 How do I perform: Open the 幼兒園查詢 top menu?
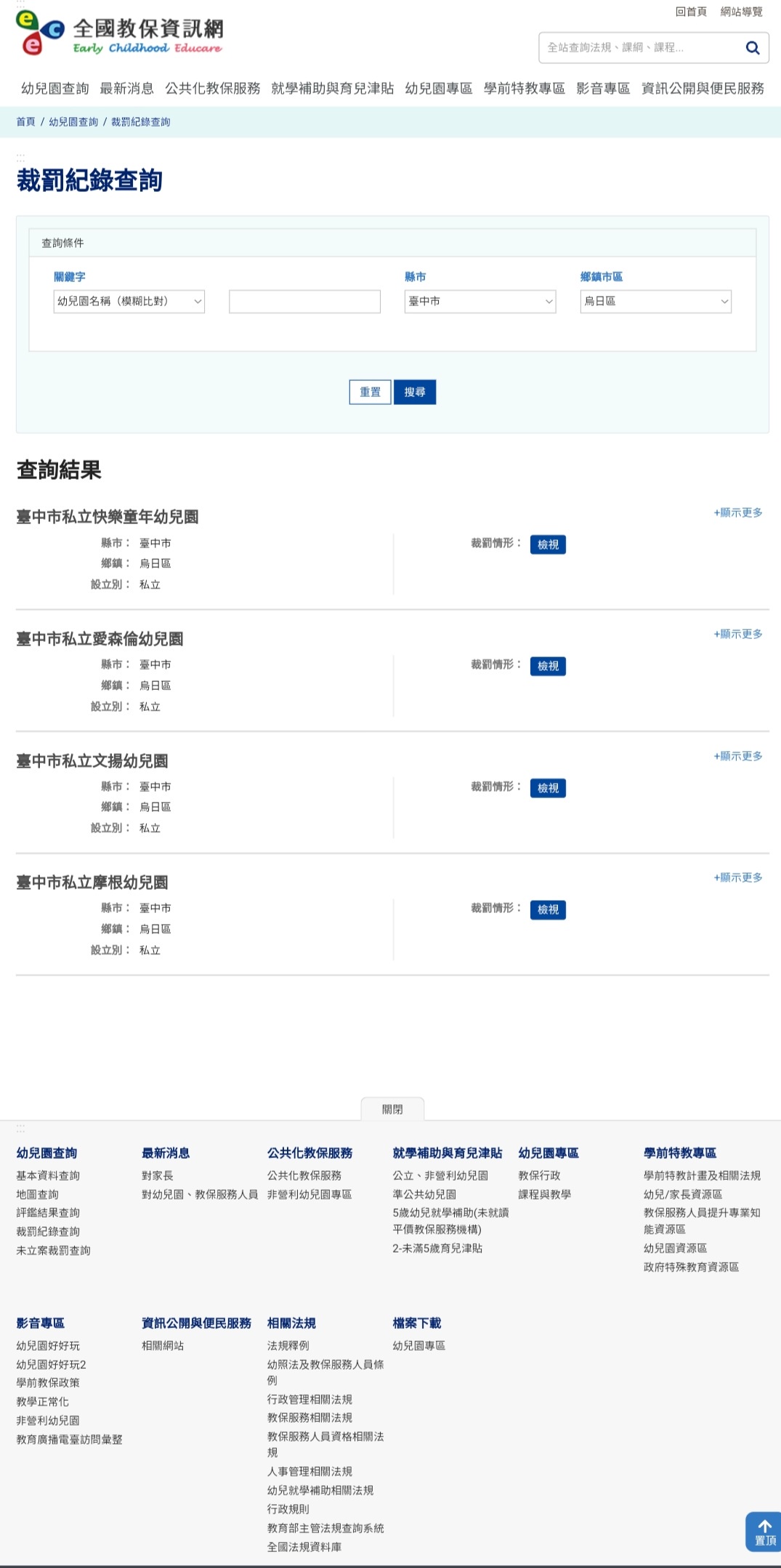(55, 89)
